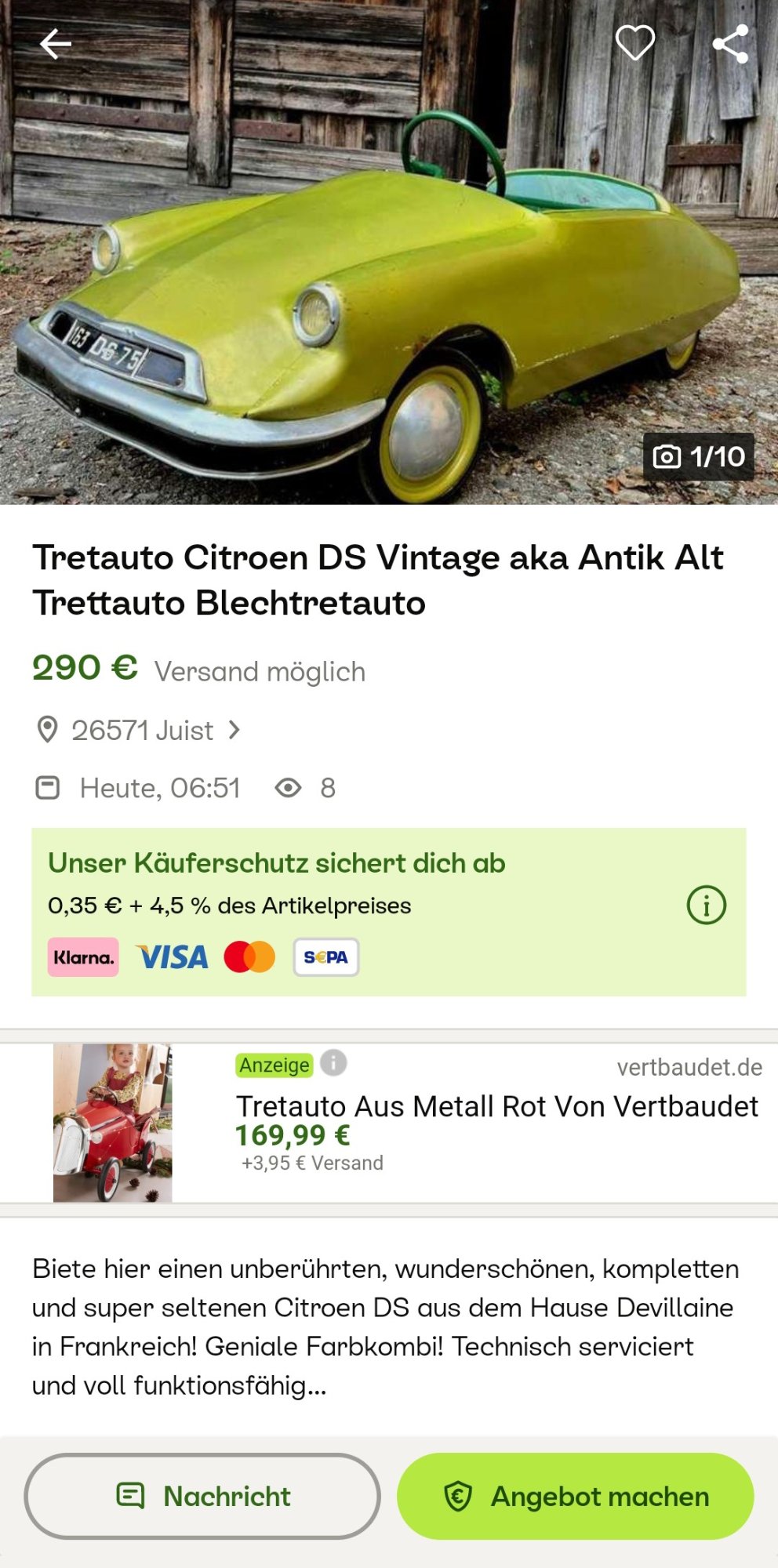778x1568 pixels.
Task: Save listing with the heart icon
Action: pos(634,42)
